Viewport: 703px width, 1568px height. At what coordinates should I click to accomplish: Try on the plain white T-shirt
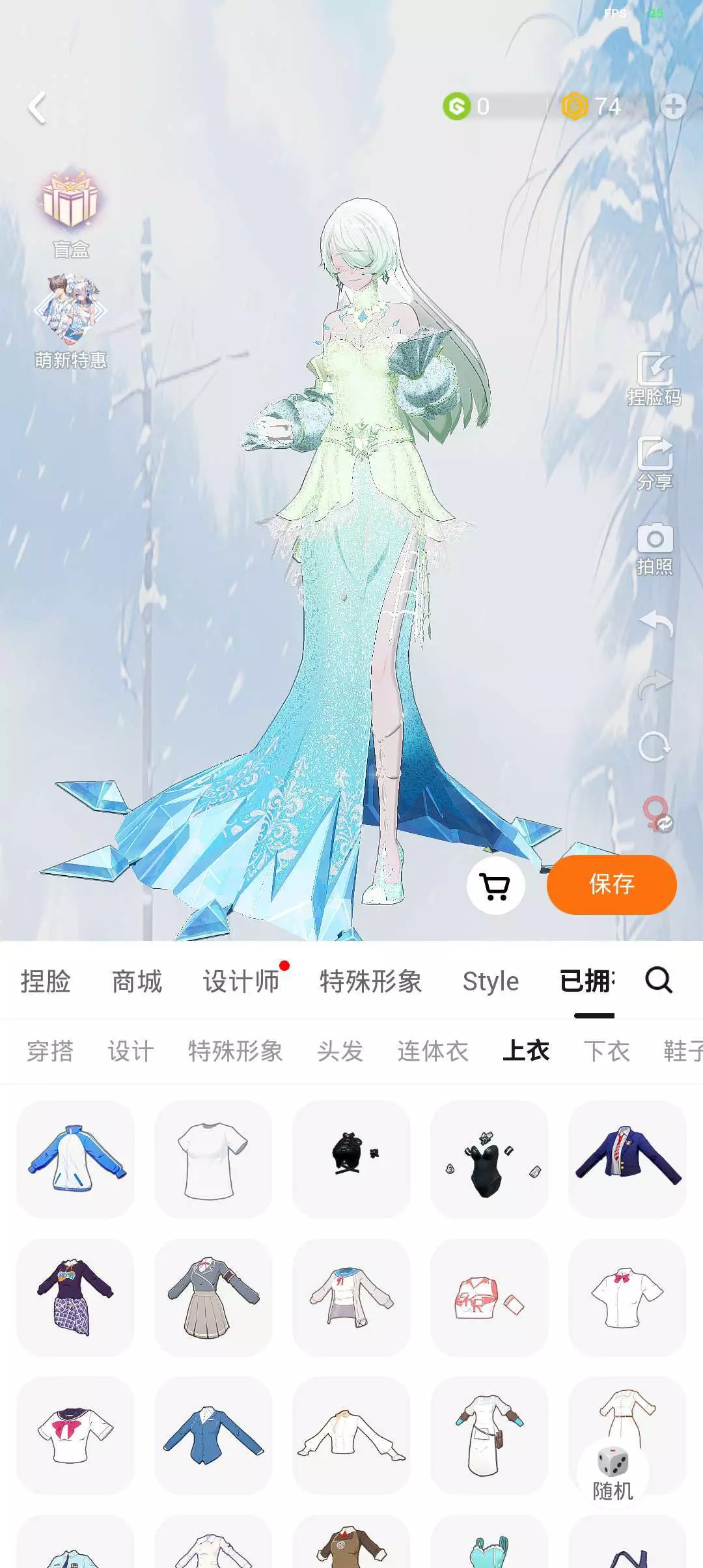[214, 1159]
